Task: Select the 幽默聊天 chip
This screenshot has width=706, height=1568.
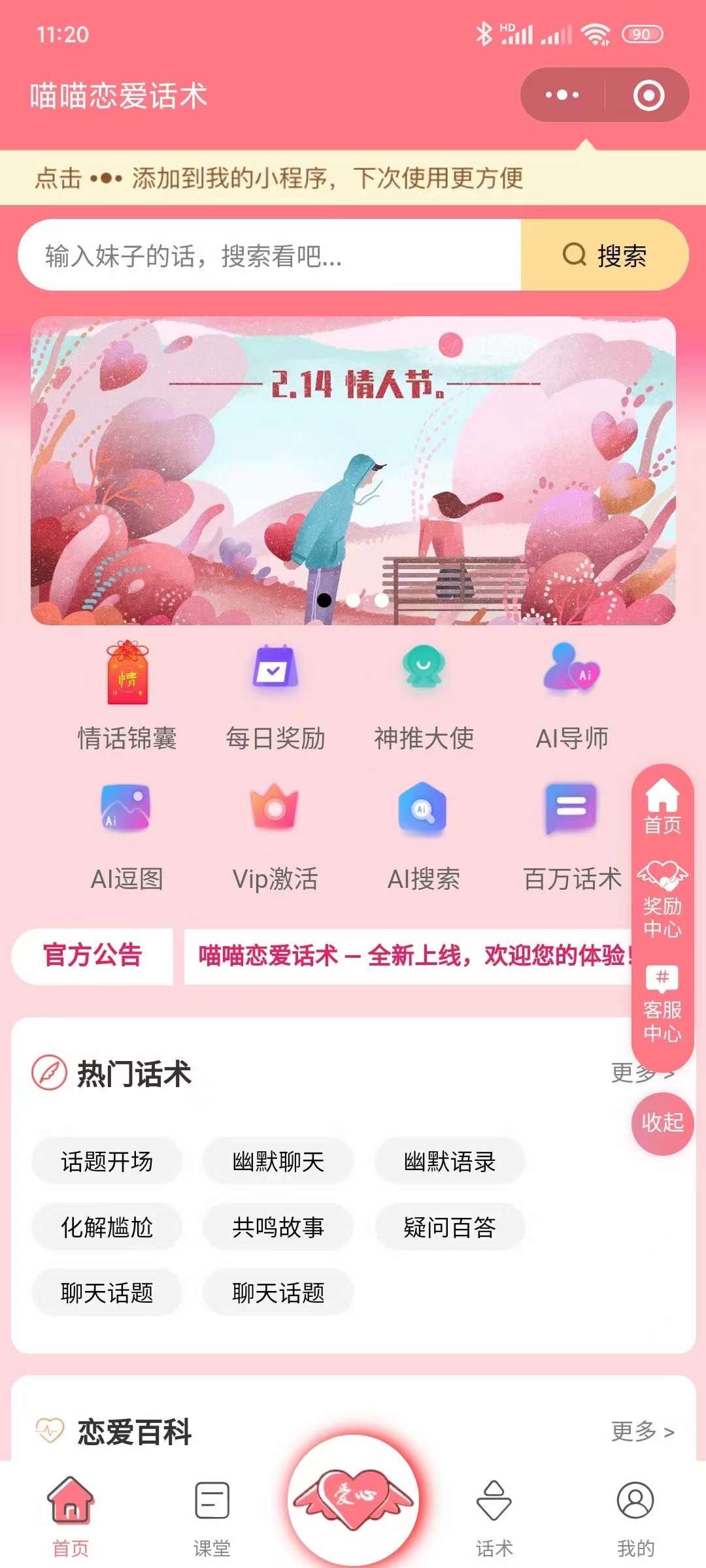Action: [278, 1162]
